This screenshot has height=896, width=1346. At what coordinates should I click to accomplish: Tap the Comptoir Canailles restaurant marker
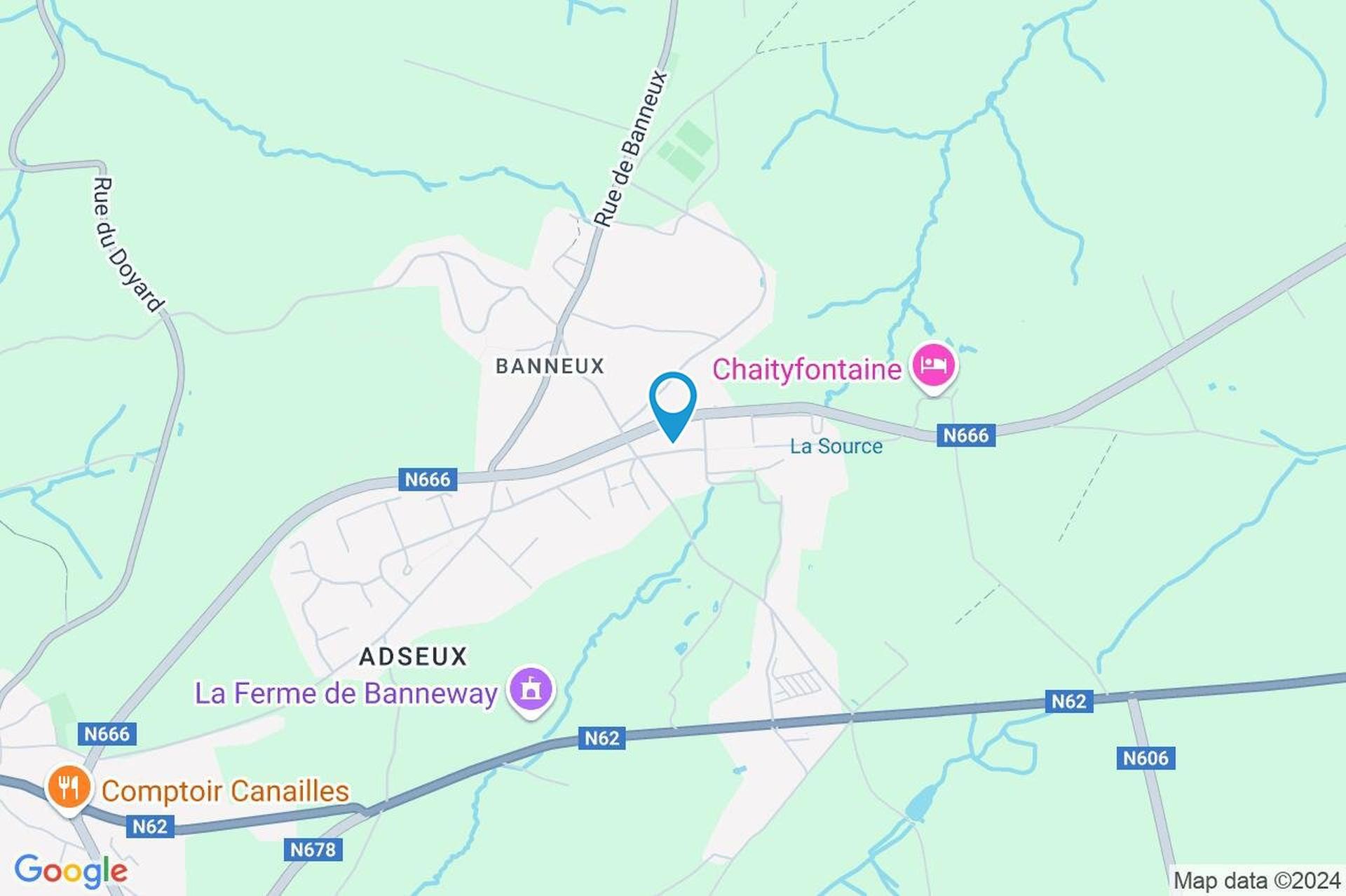click(69, 788)
